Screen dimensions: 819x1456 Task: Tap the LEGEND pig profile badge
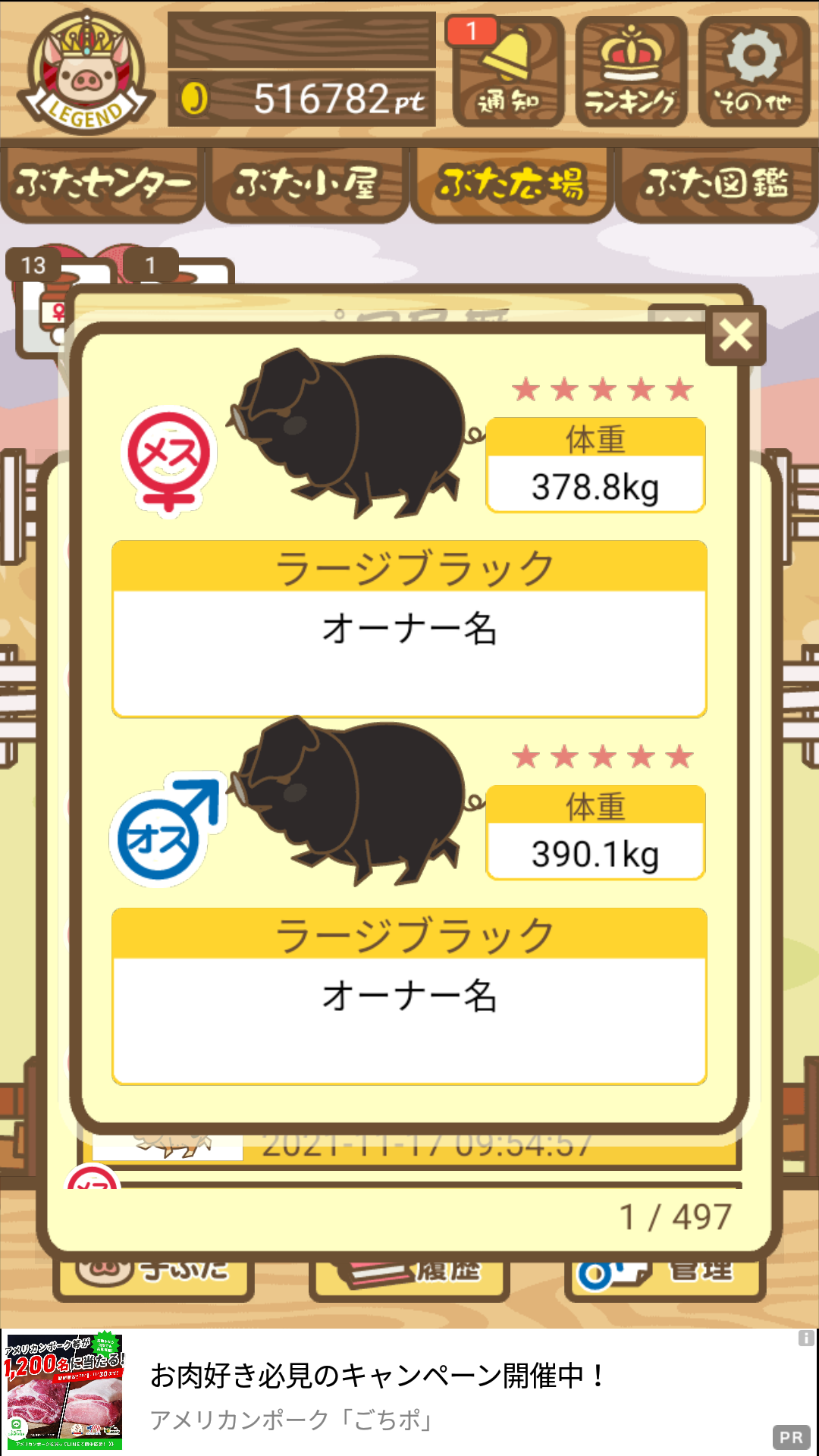86,72
